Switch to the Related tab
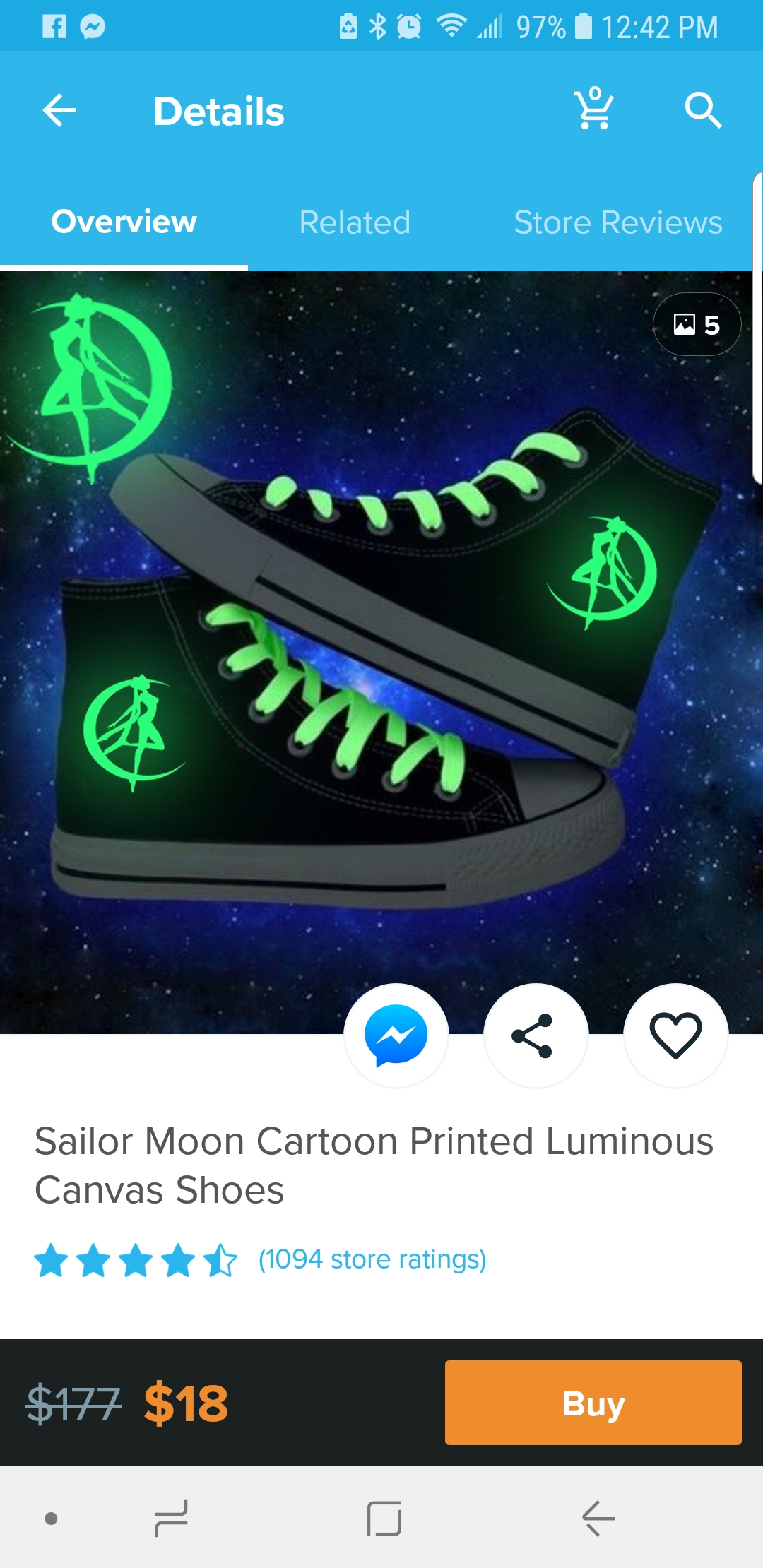 (355, 222)
